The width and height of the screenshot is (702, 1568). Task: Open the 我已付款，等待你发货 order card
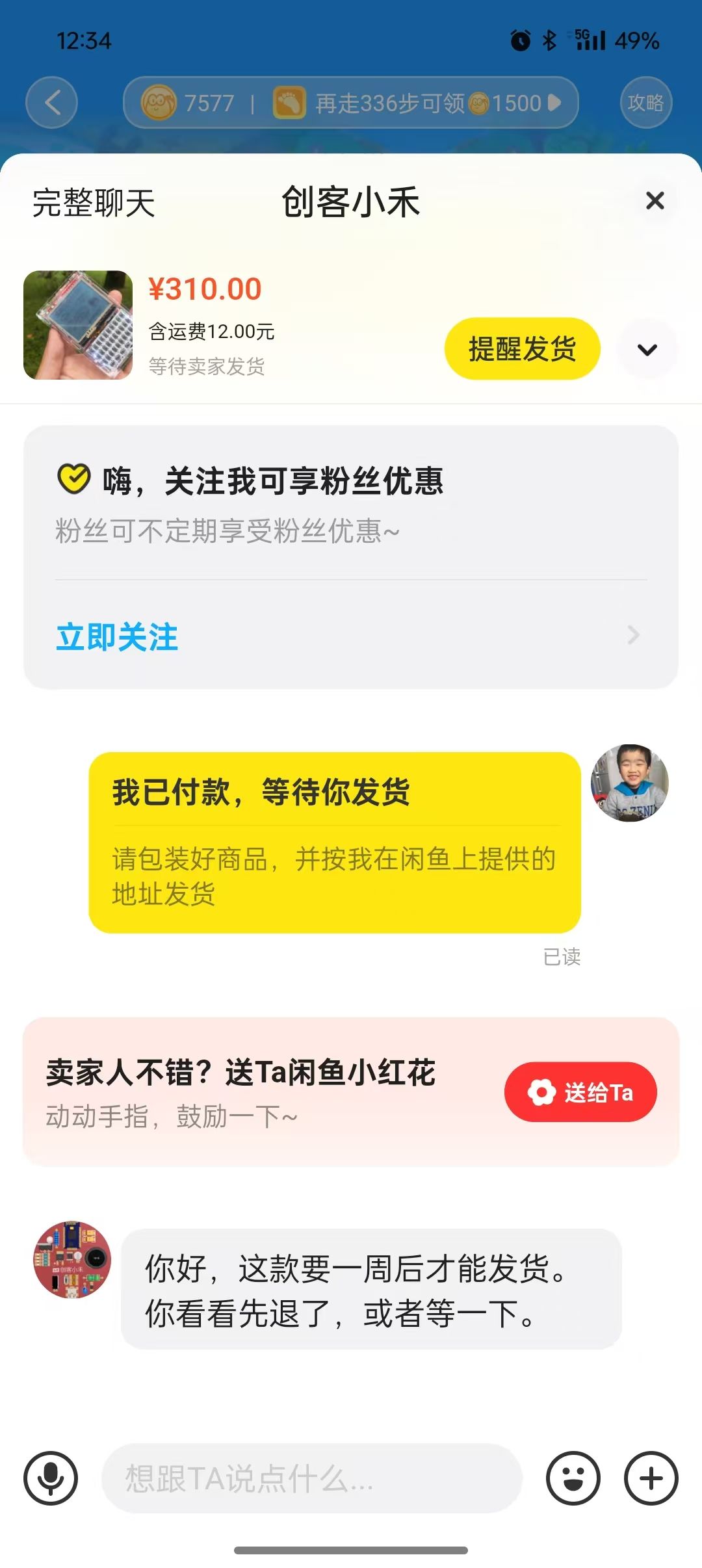334,843
